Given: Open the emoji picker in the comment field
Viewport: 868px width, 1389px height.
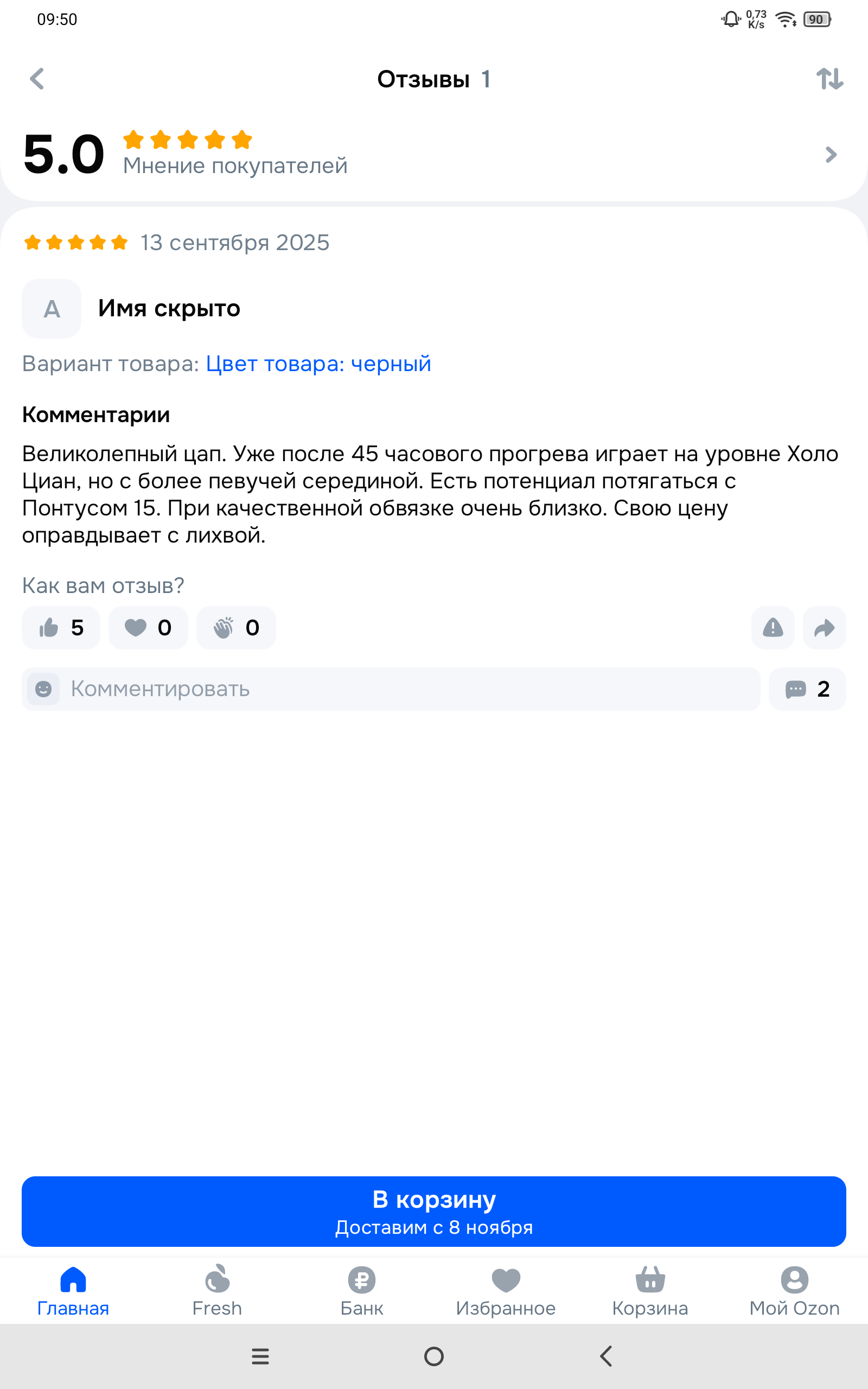Looking at the screenshot, I should (x=43, y=689).
